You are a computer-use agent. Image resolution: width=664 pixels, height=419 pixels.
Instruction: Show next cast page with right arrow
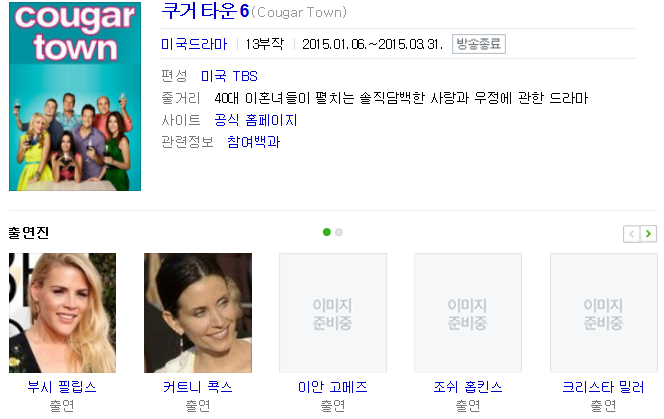tap(648, 234)
